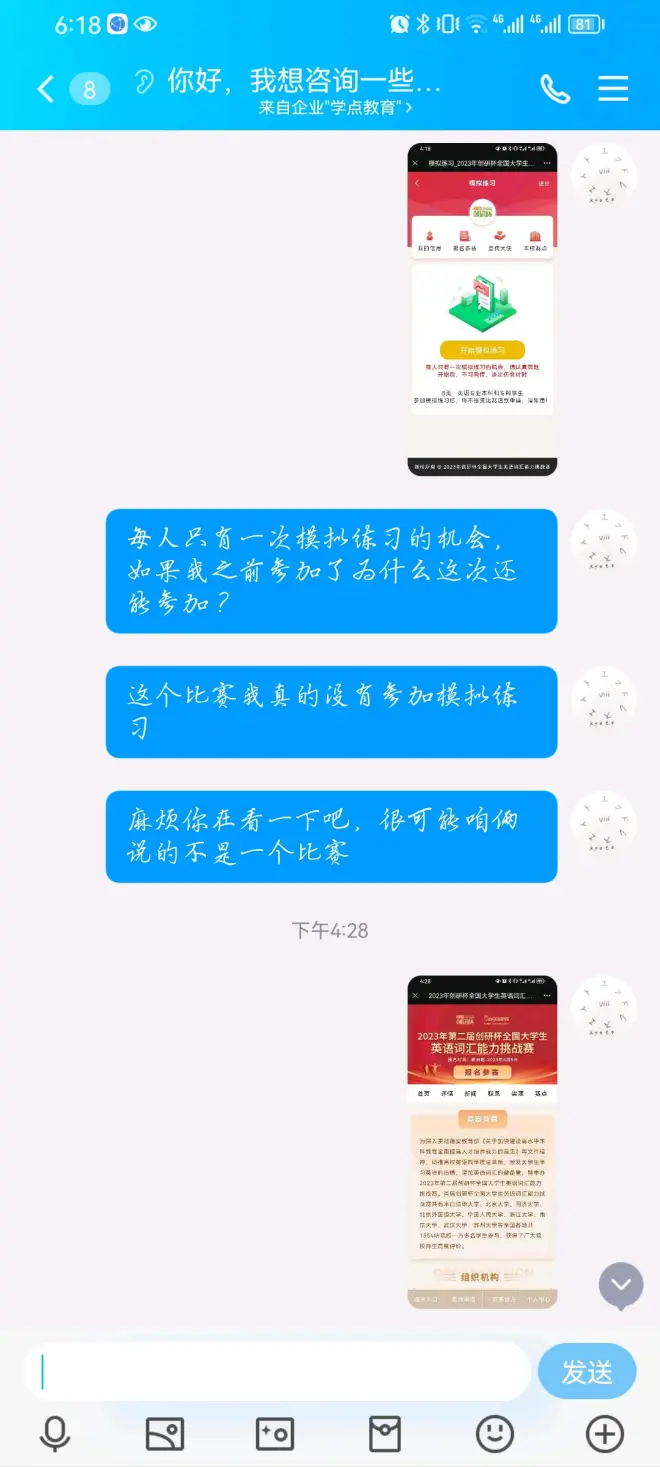The height and width of the screenshot is (1467, 660).
Task: Jump to latest messages with down arrow
Action: pos(620,1285)
